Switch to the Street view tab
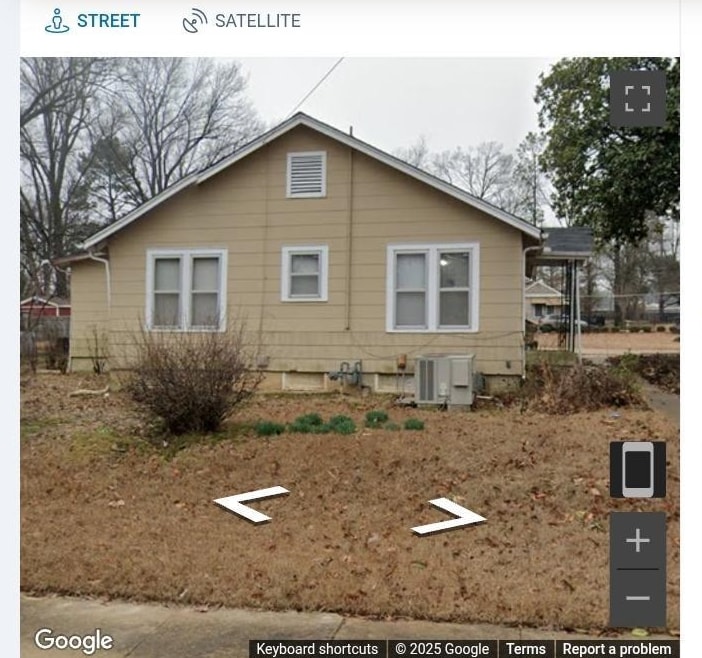702x658 pixels. 93,21
